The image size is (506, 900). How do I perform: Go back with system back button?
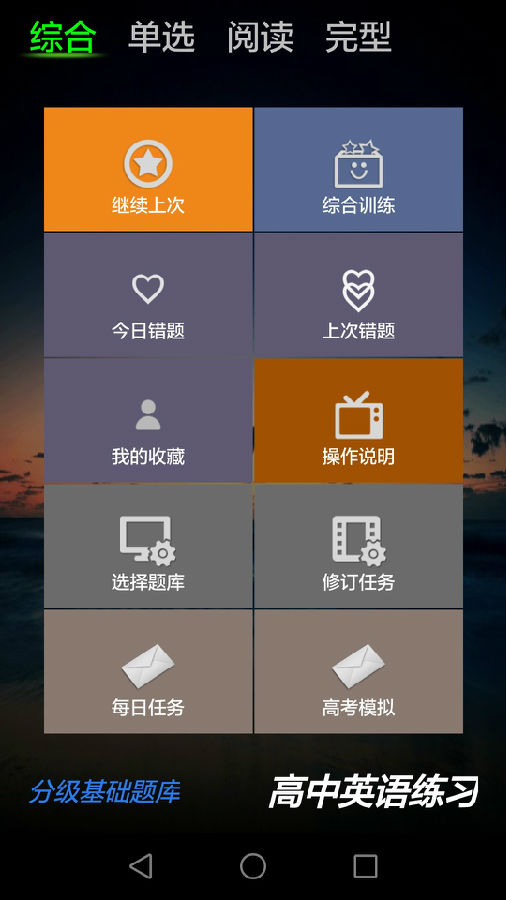(x=141, y=866)
